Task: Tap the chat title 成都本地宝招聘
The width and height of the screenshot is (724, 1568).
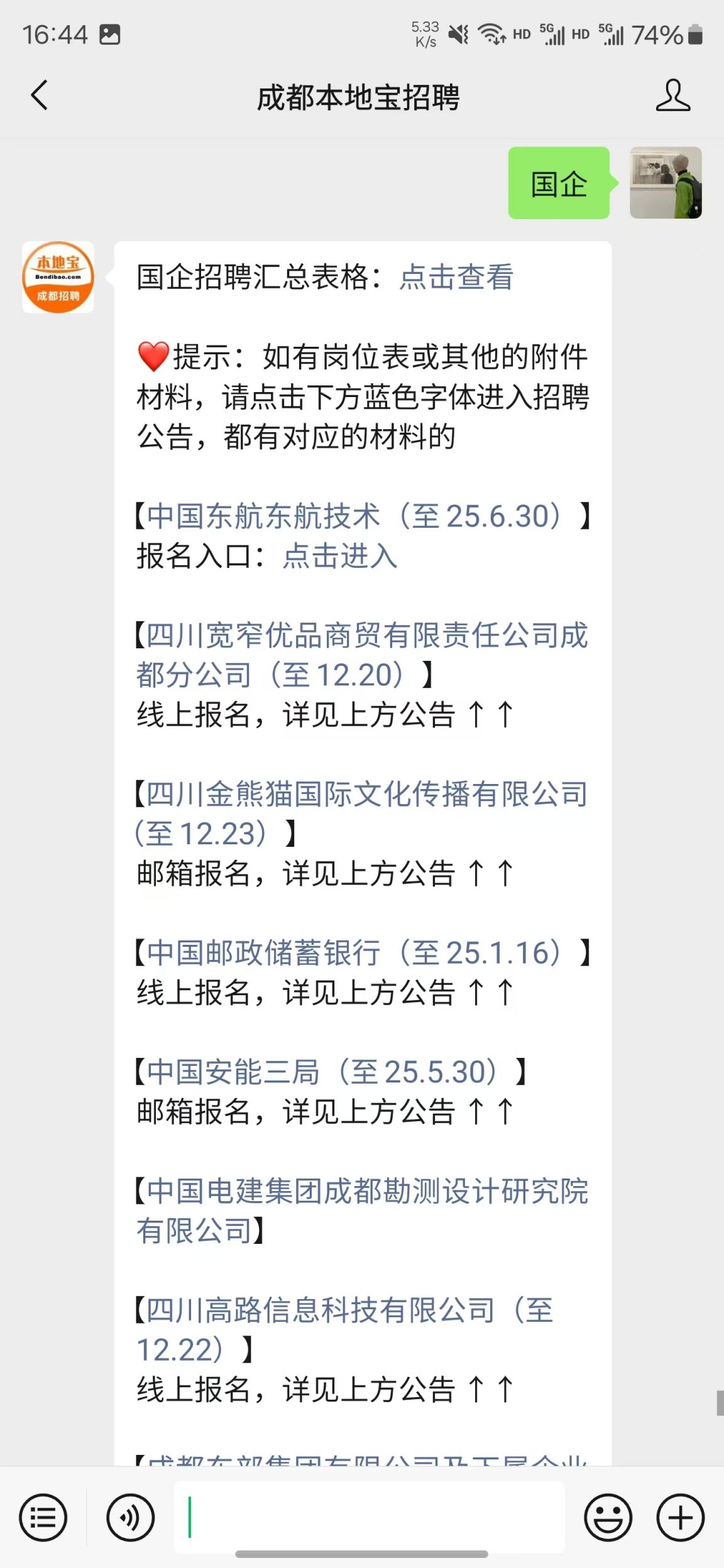Action: pos(361,97)
